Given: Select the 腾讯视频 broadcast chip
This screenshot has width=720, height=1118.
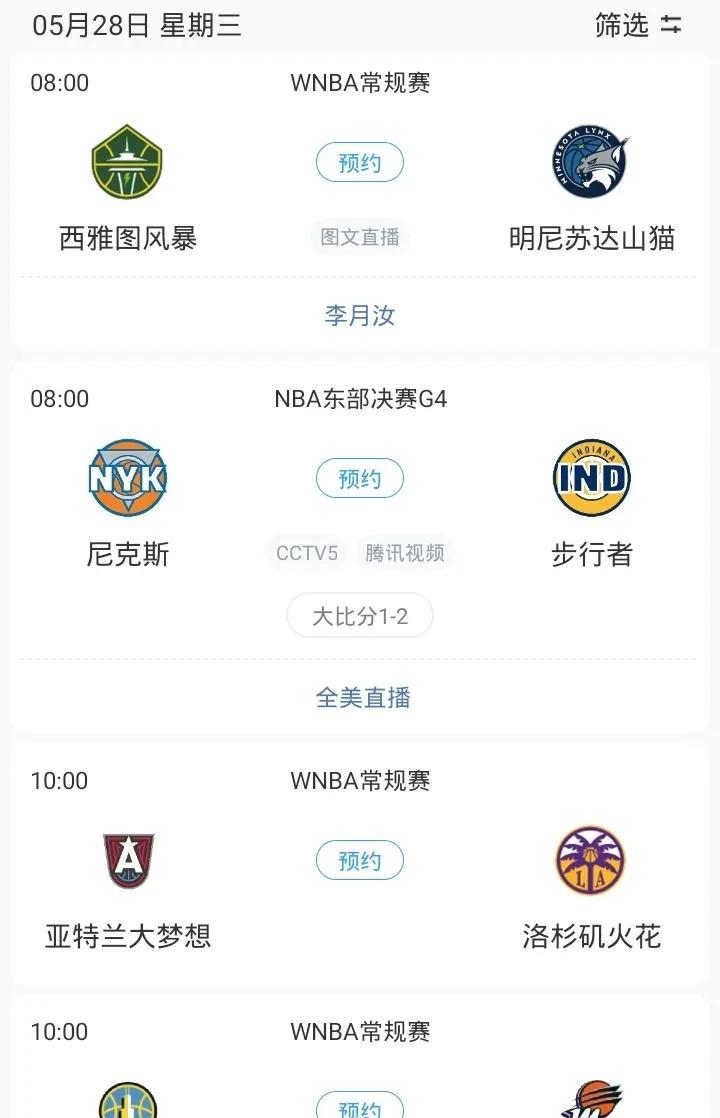Looking at the screenshot, I should coord(405,553).
